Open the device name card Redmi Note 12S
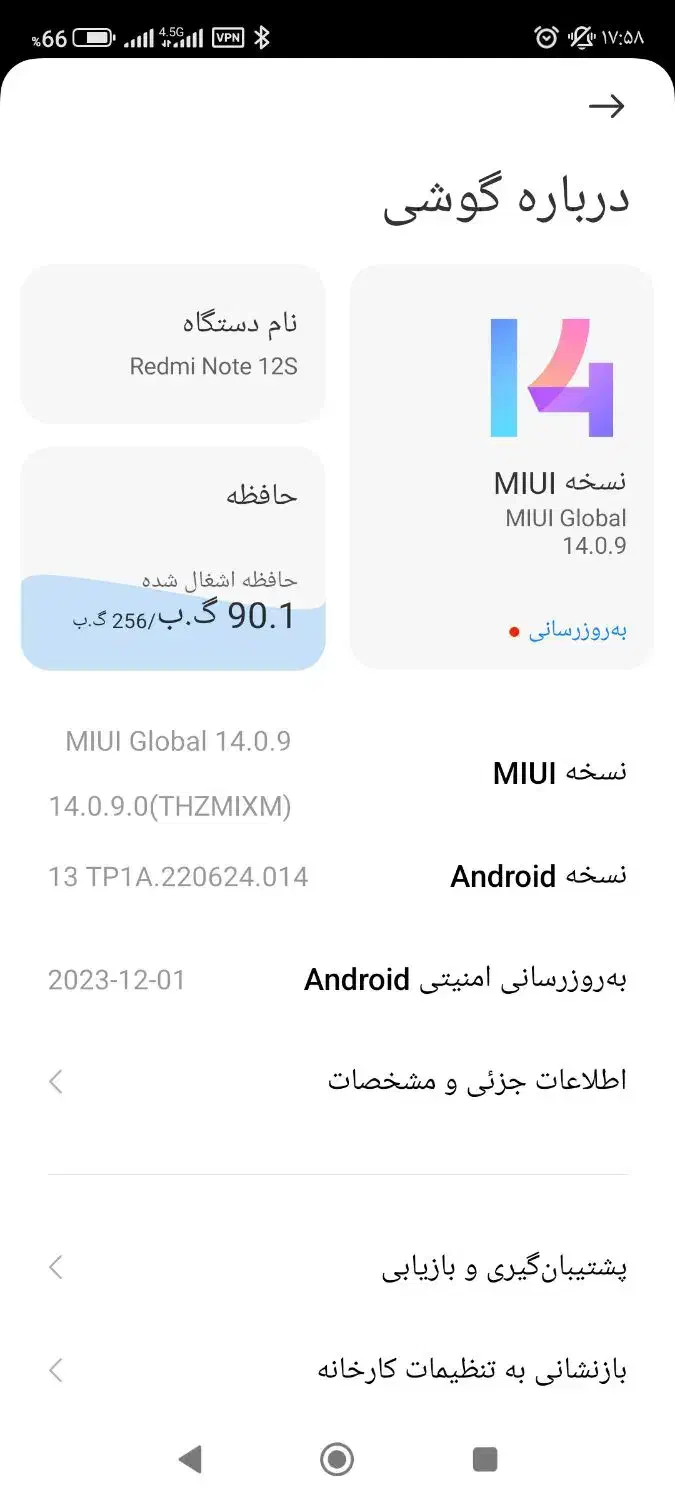Image resolution: width=675 pixels, height=1500 pixels. (173, 344)
